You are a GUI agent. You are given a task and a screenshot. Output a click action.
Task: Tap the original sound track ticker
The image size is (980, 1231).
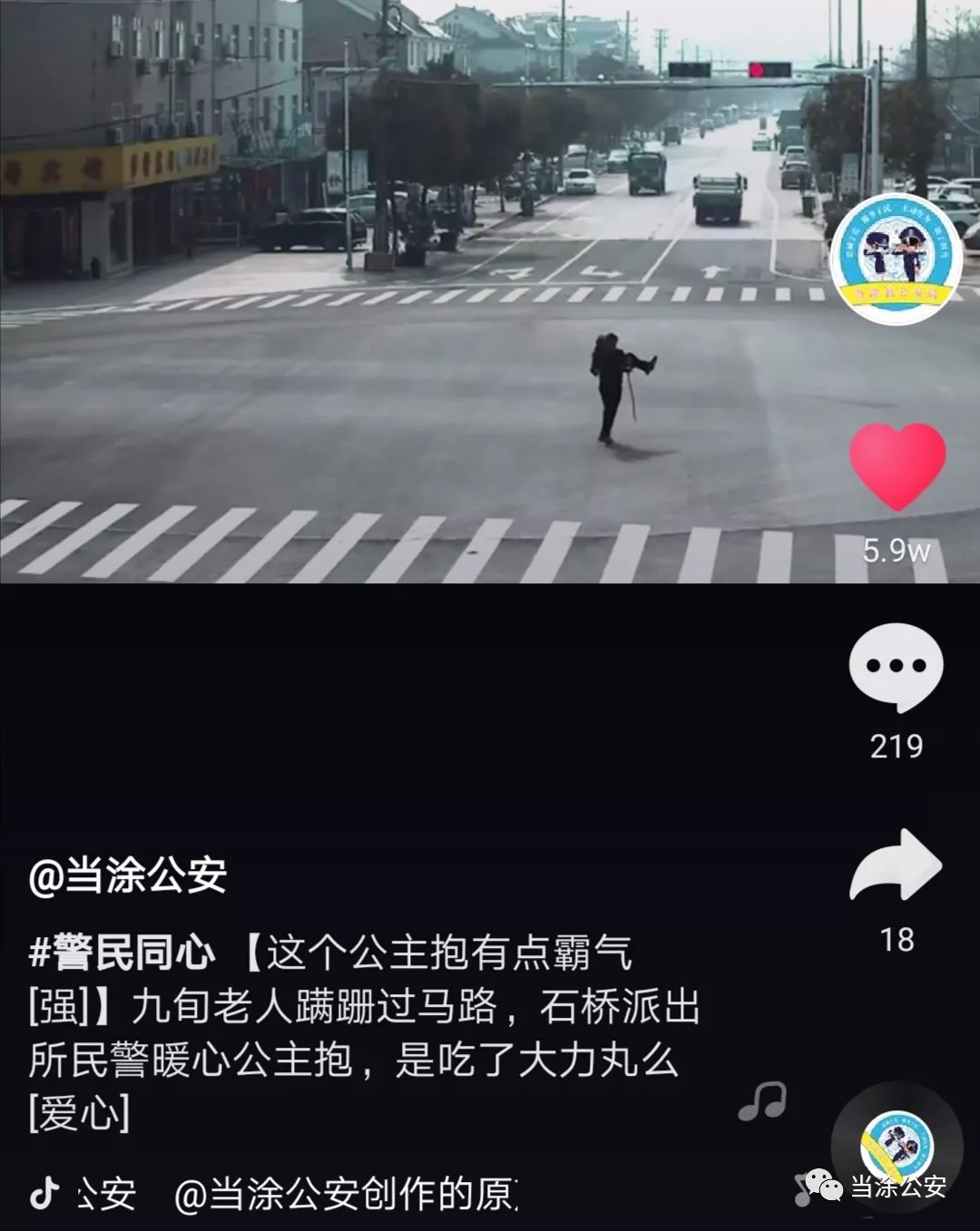(x=345, y=1195)
